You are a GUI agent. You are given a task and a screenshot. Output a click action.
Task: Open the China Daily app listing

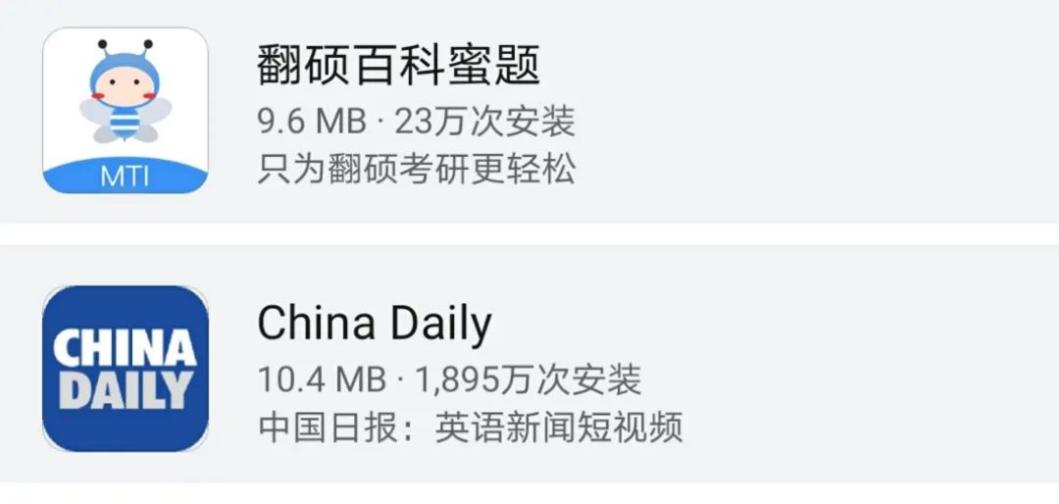coord(374,323)
